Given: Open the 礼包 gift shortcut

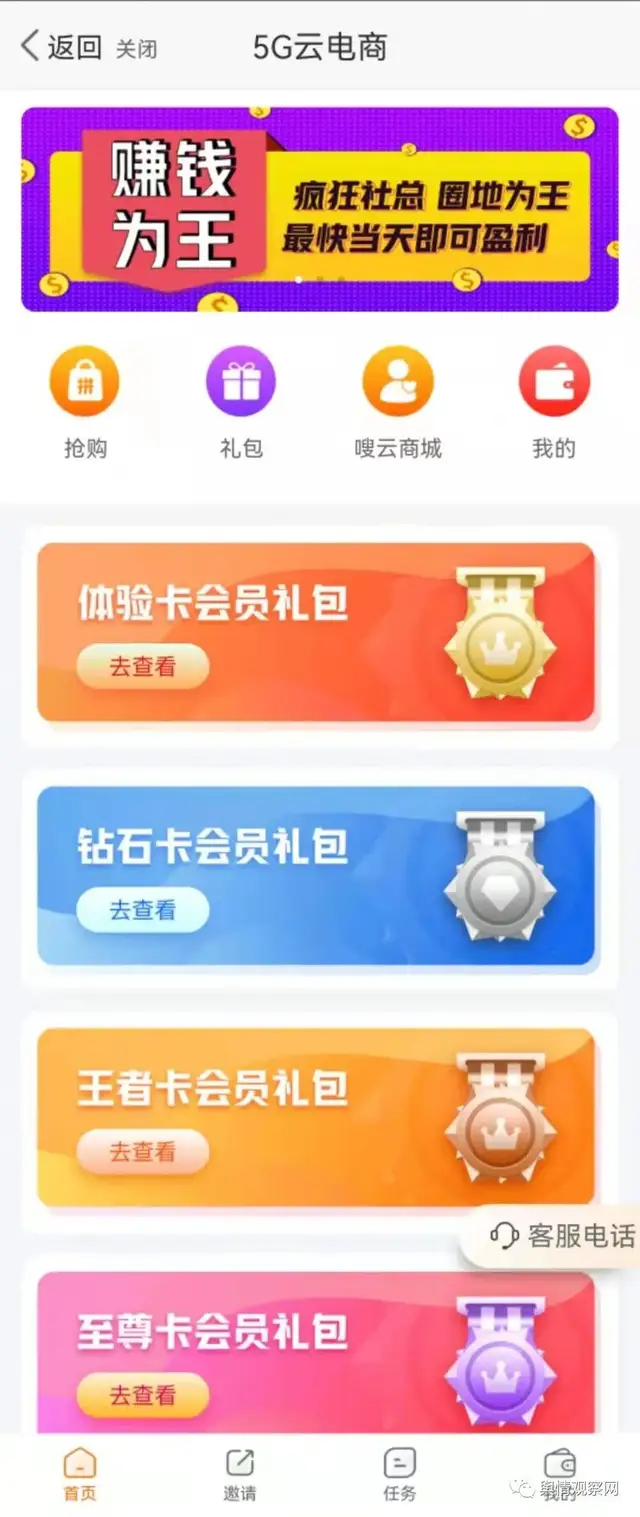Looking at the screenshot, I should point(240,382).
